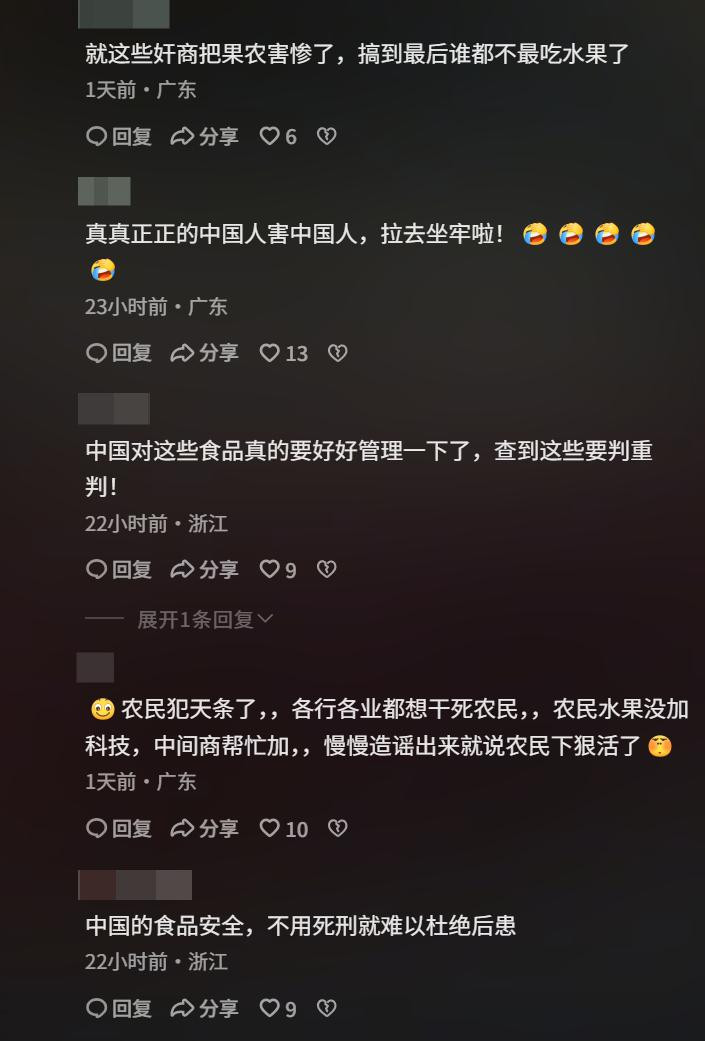Open the profile of the 拉去坐牢啦 commenter
The image size is (705, 1041).
pos(104,191)
